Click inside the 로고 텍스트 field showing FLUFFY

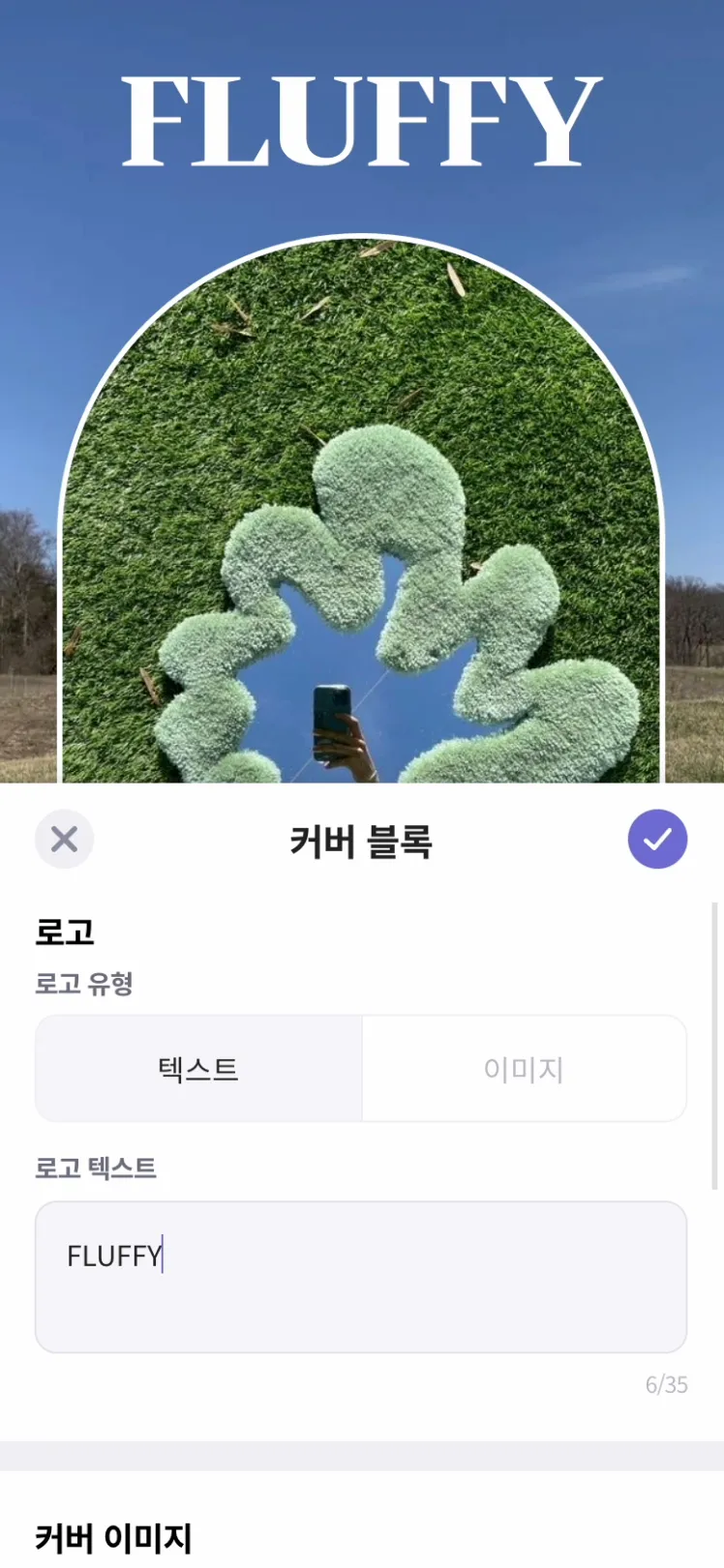(361, 1277)
